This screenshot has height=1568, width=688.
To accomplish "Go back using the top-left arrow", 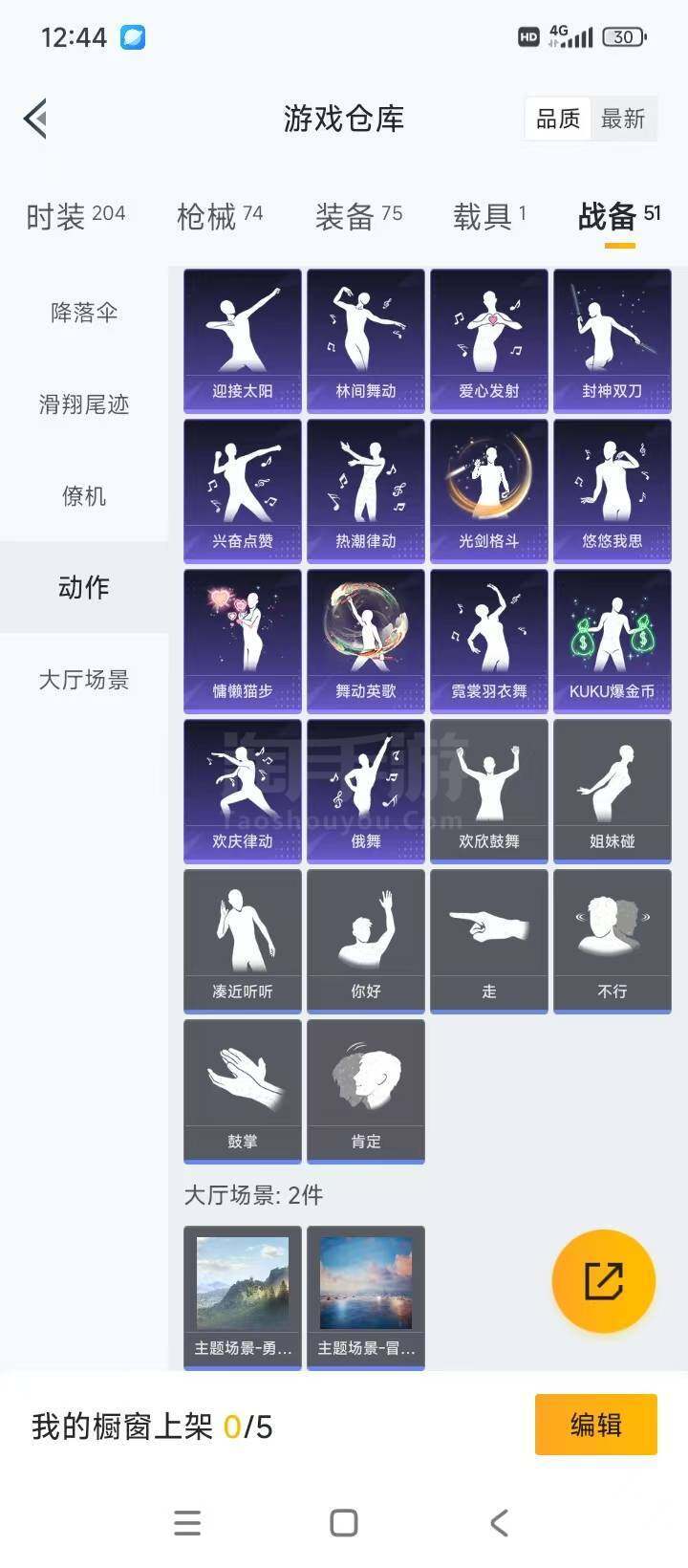I will point(36,119).
